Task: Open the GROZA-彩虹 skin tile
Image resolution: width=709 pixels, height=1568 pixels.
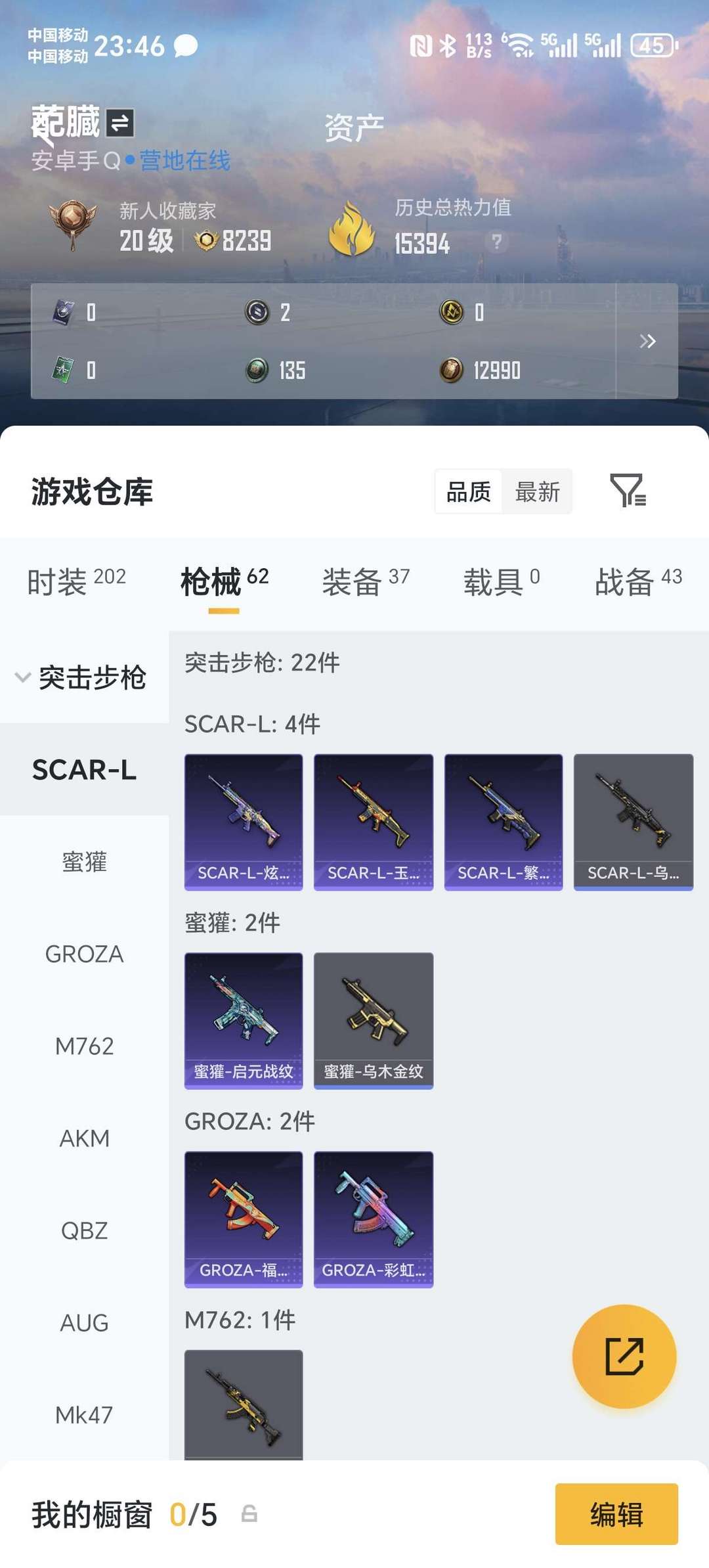Action: [374, 1219]
